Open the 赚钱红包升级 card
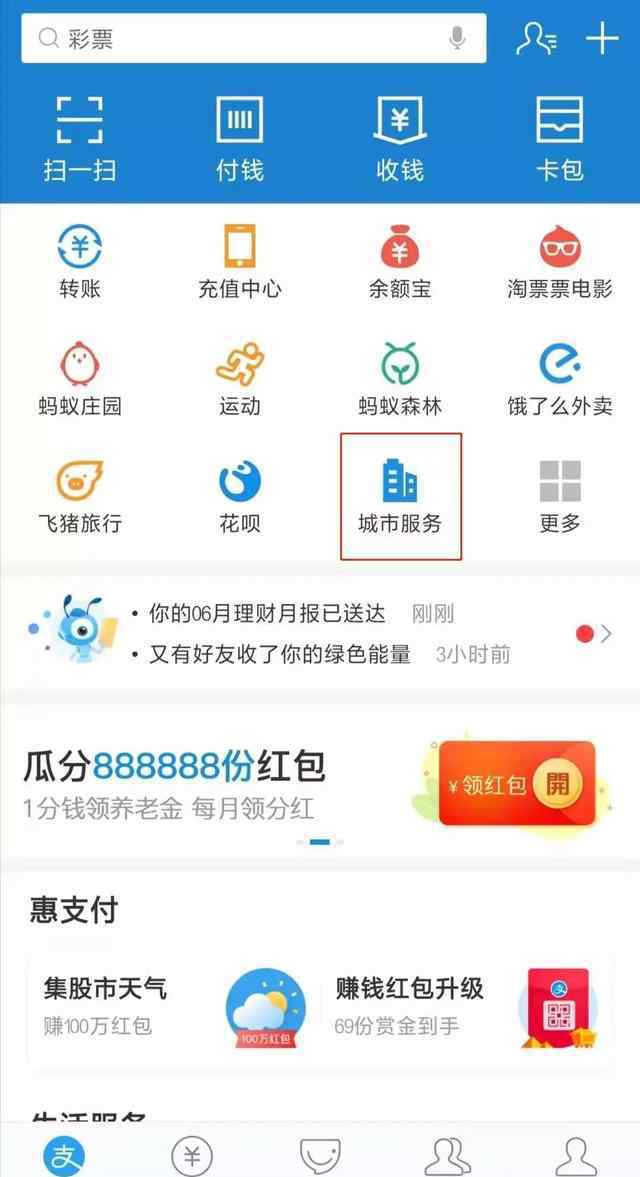 click(x=467, y=1006)
